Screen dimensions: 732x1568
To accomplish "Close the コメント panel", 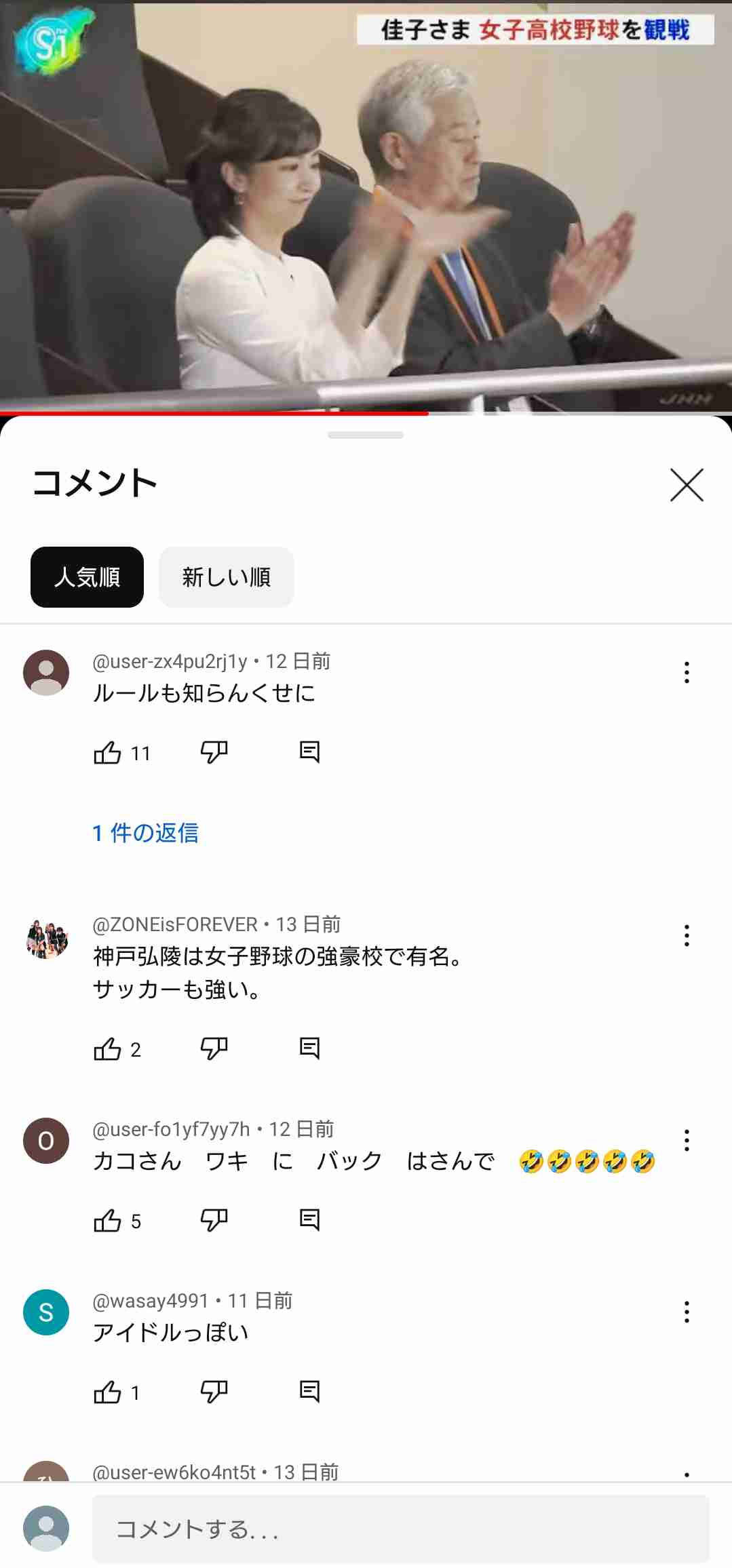I will coord(687,485).
